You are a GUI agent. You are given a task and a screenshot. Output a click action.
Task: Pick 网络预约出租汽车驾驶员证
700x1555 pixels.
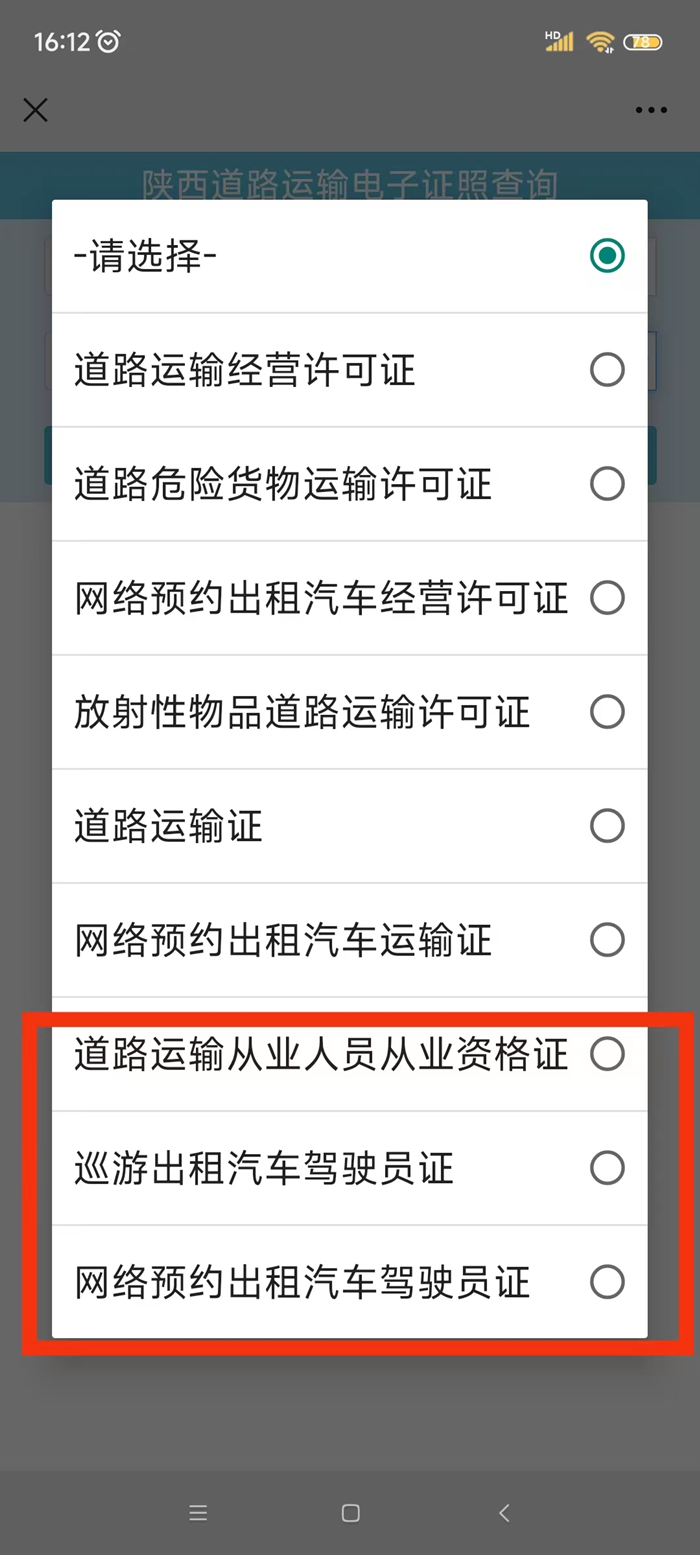349,1282
